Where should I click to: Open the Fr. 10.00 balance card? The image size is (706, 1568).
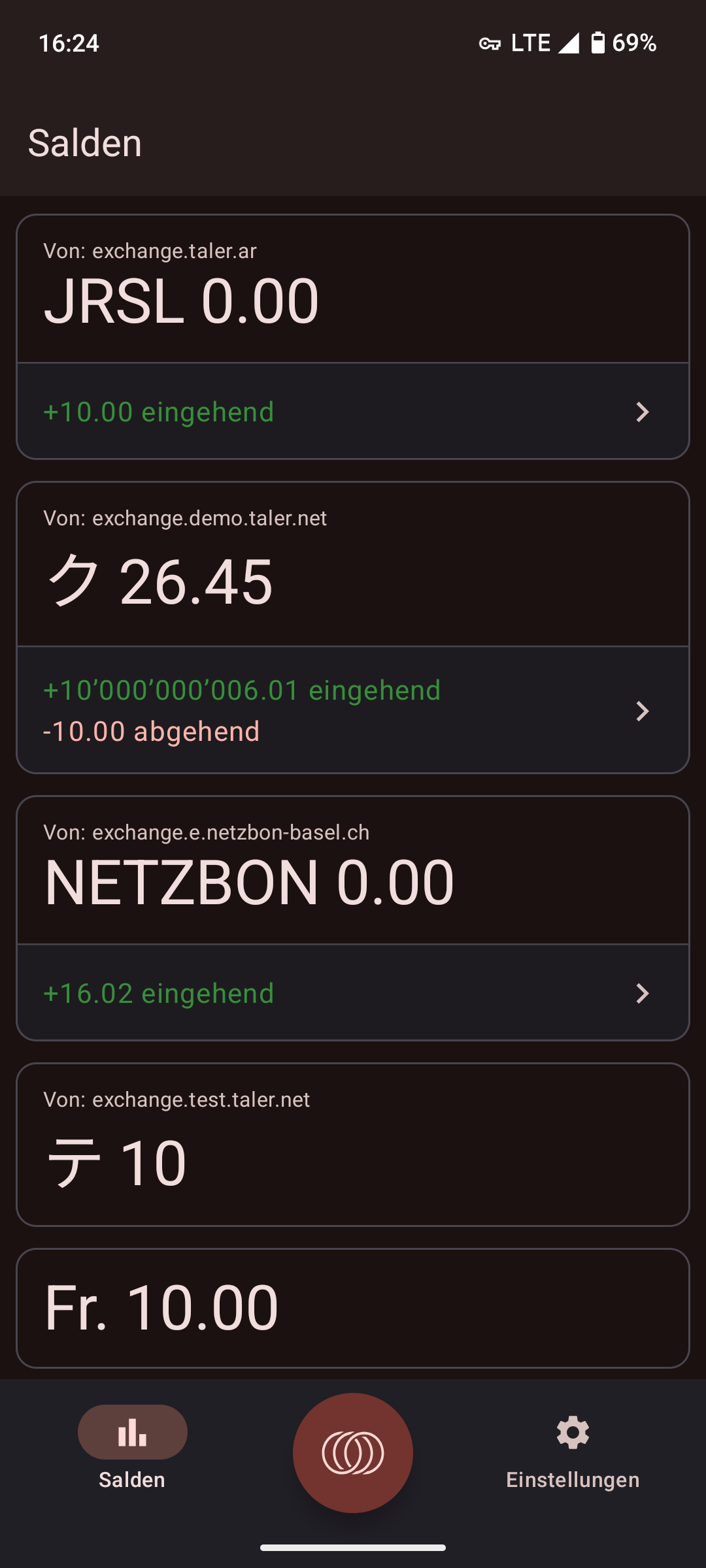pyautogui.click(x=353, y=1308)
